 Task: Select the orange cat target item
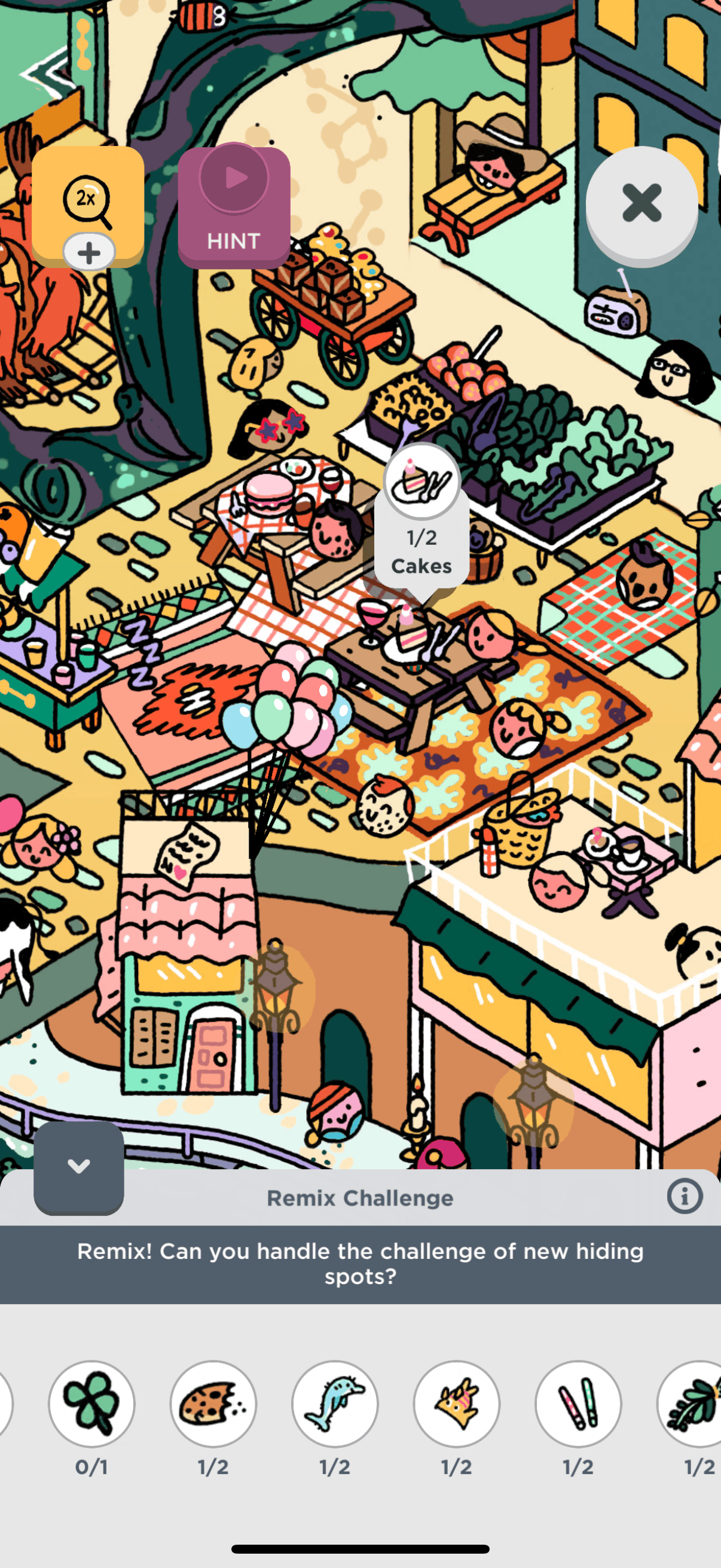[456, 1404]
